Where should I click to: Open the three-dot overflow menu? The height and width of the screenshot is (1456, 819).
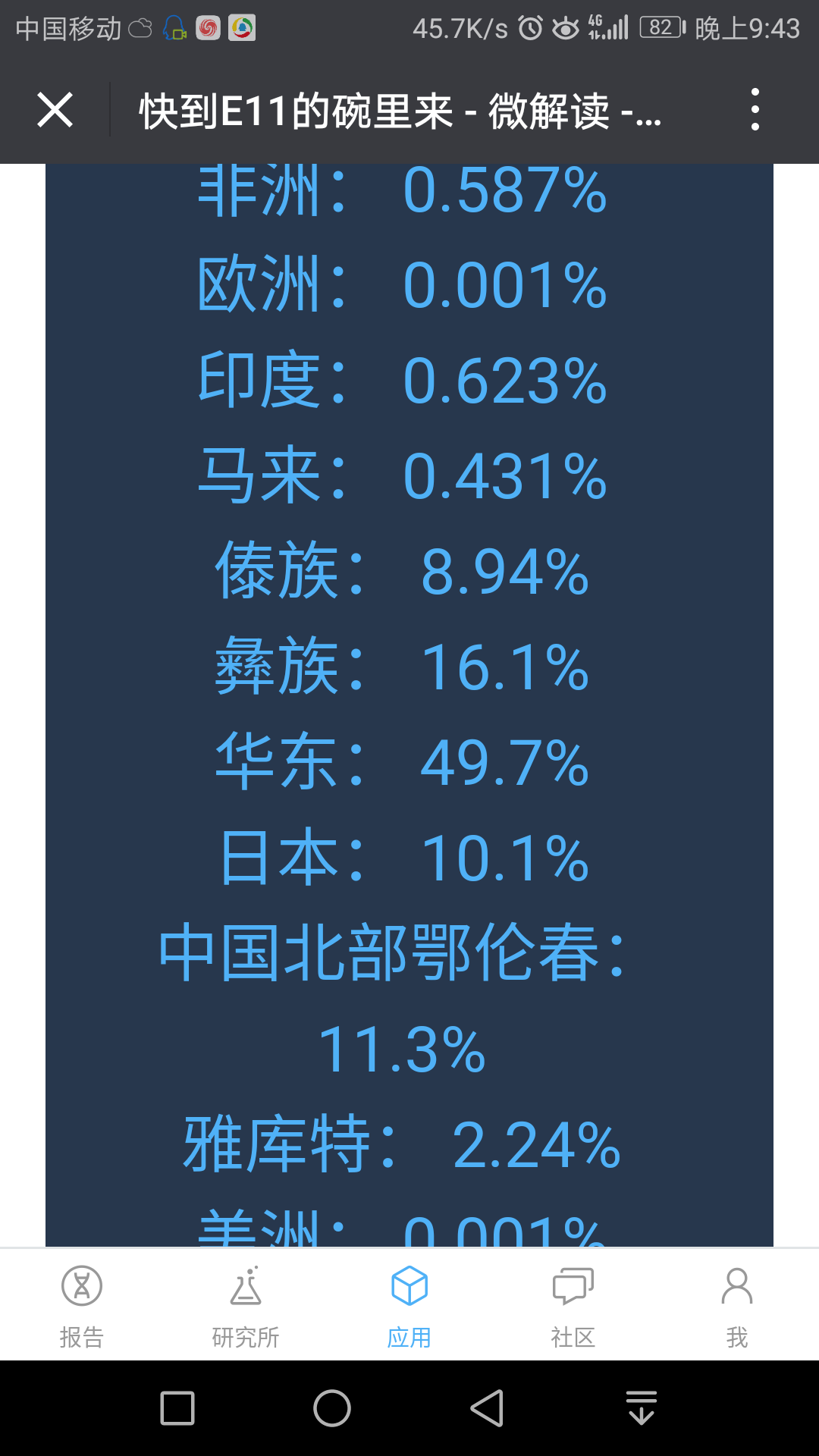(755, 110)
